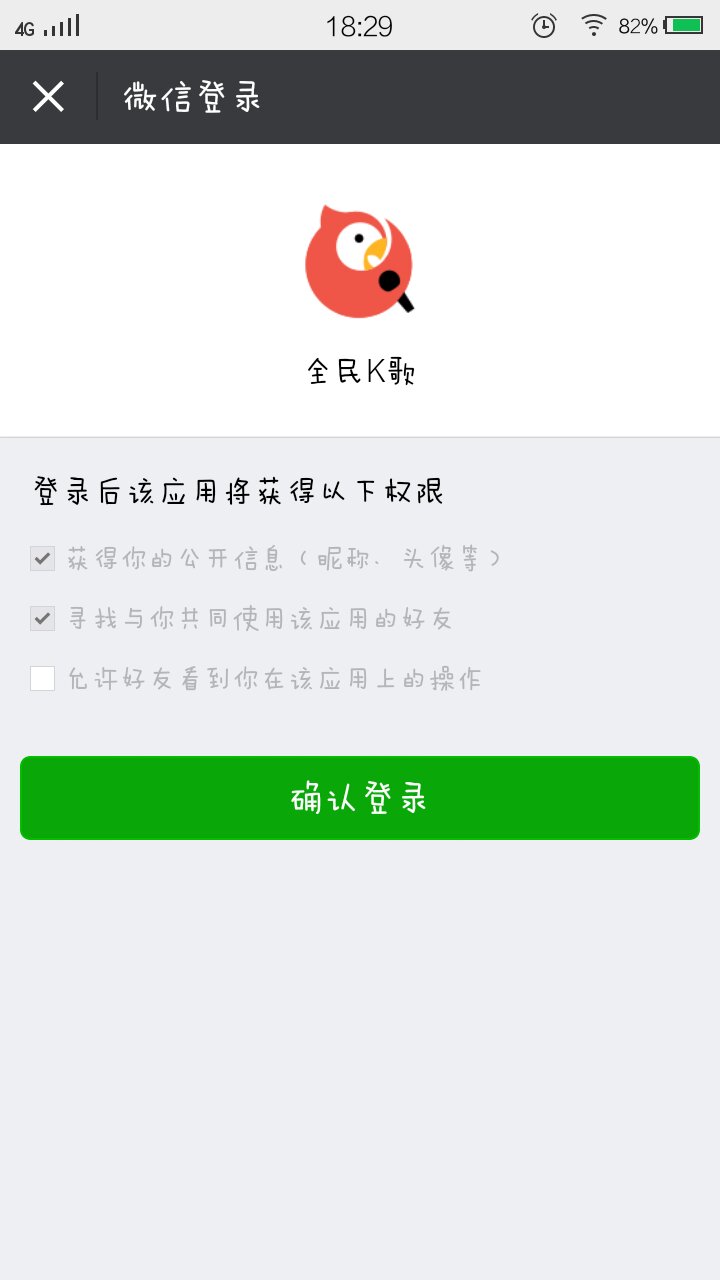Image resolution: width=720 pixels, height=1280 pixels.
Task: Tap the 全民K歌 app name text
Action: (x=360, y=371)
